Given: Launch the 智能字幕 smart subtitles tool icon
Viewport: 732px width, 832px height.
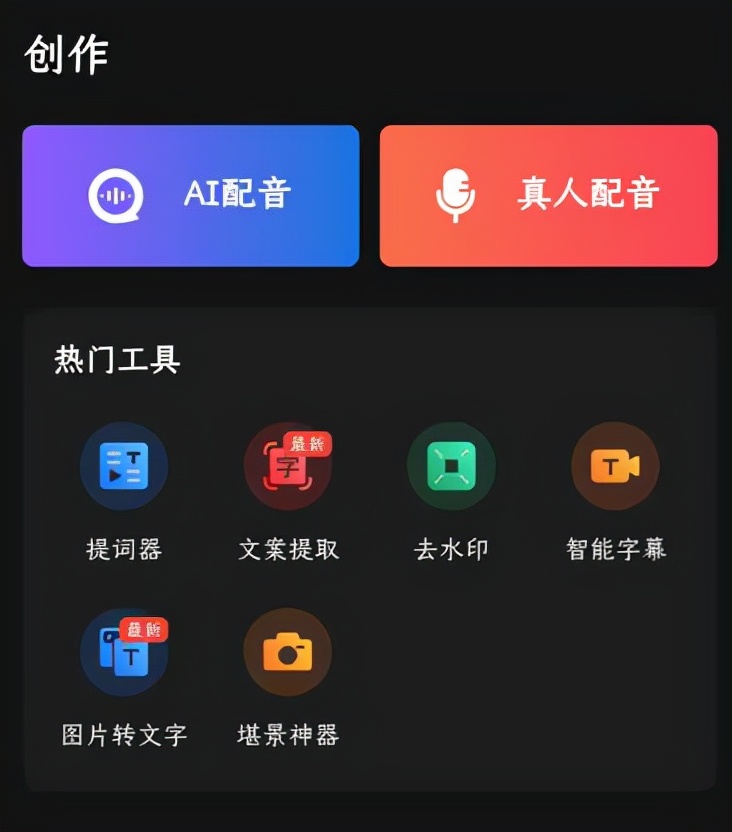Looking at the screenshot, I should pos(615,466).
